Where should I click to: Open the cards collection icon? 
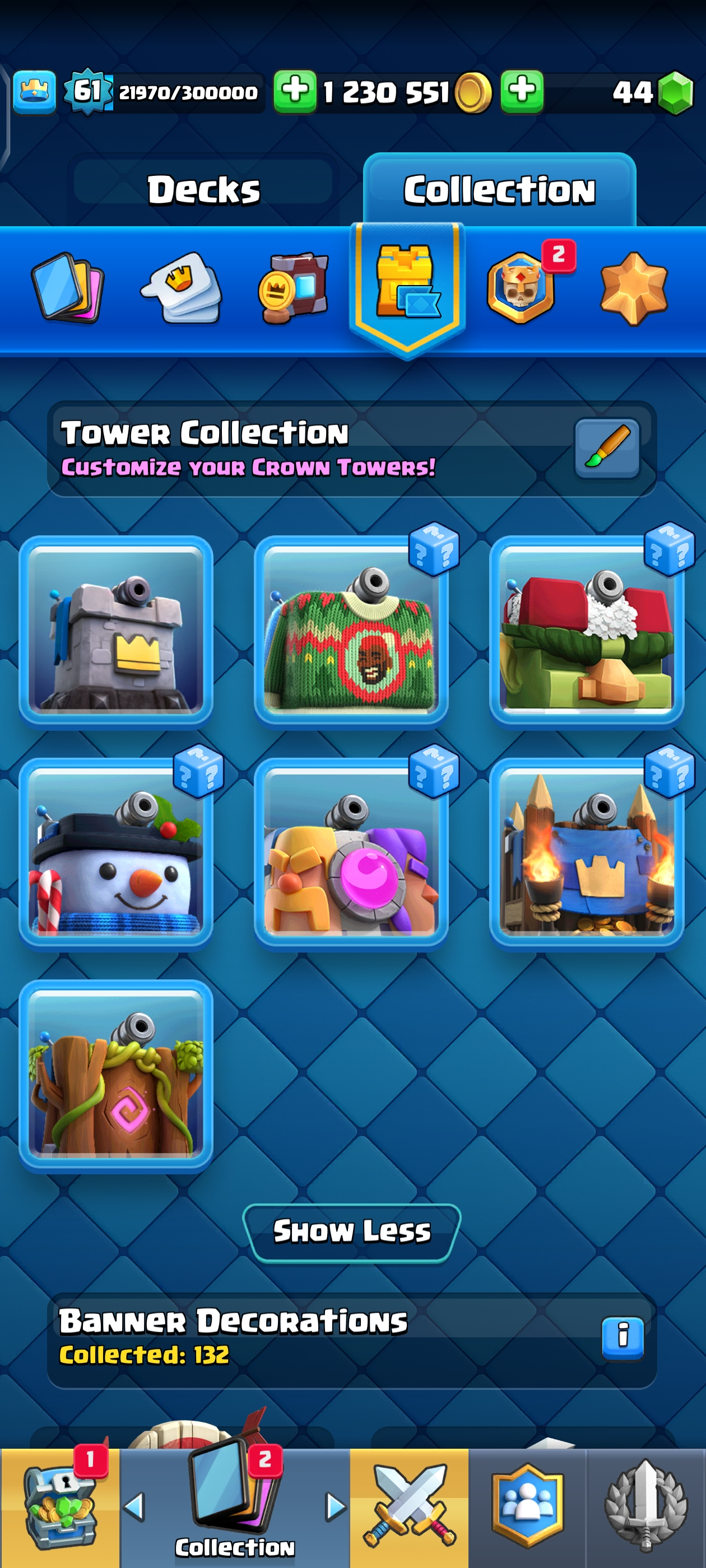67,287
